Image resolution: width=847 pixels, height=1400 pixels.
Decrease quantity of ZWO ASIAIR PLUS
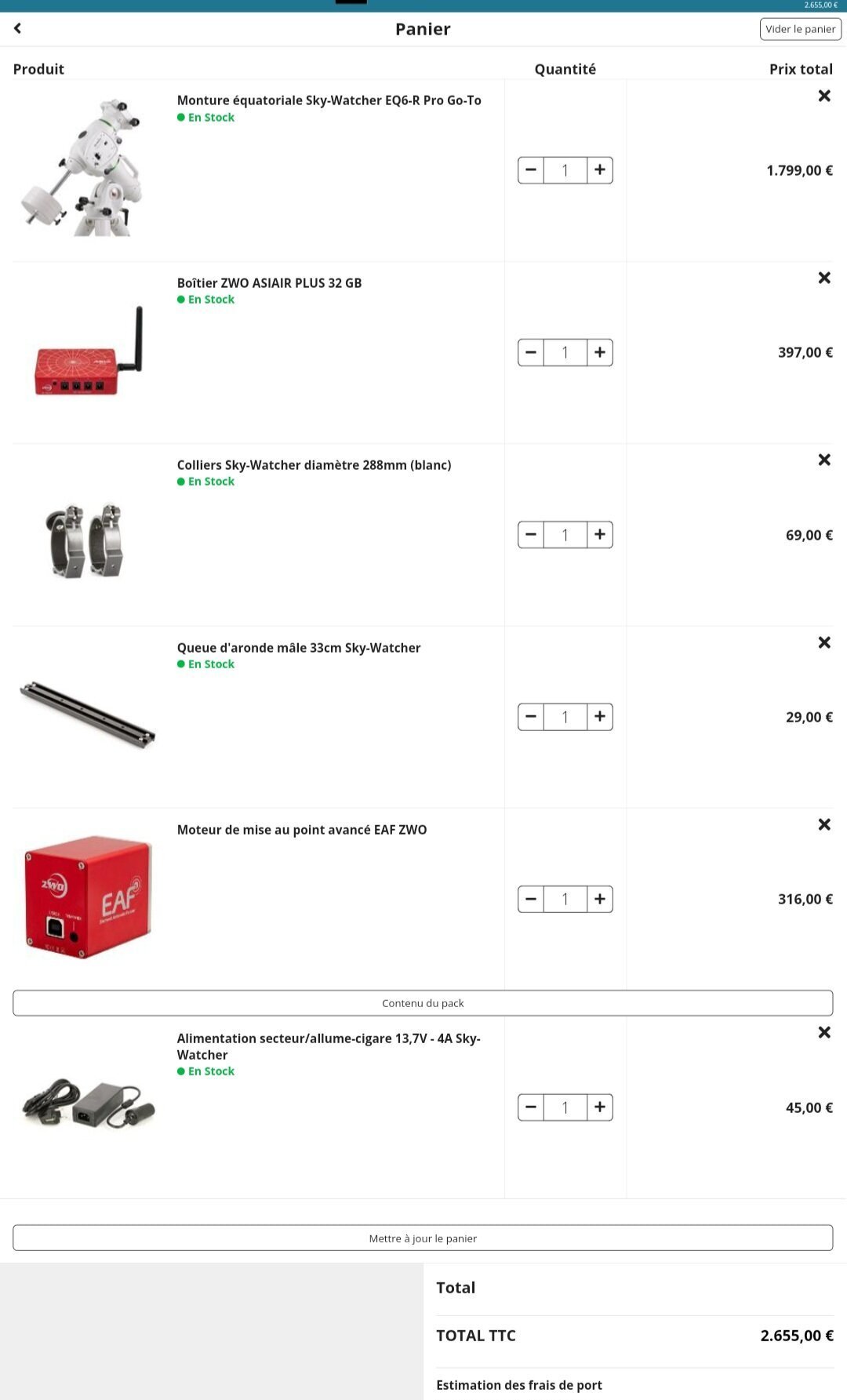click(x=531, y=352)
